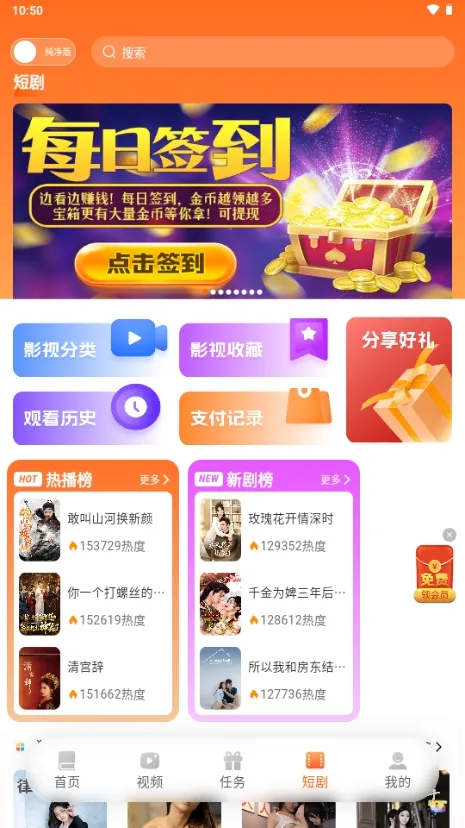Image resolution: width=465 pixels, height=828 pixels.
Task: Open 支付记录 payment records
Action: (x=256, y=416)
